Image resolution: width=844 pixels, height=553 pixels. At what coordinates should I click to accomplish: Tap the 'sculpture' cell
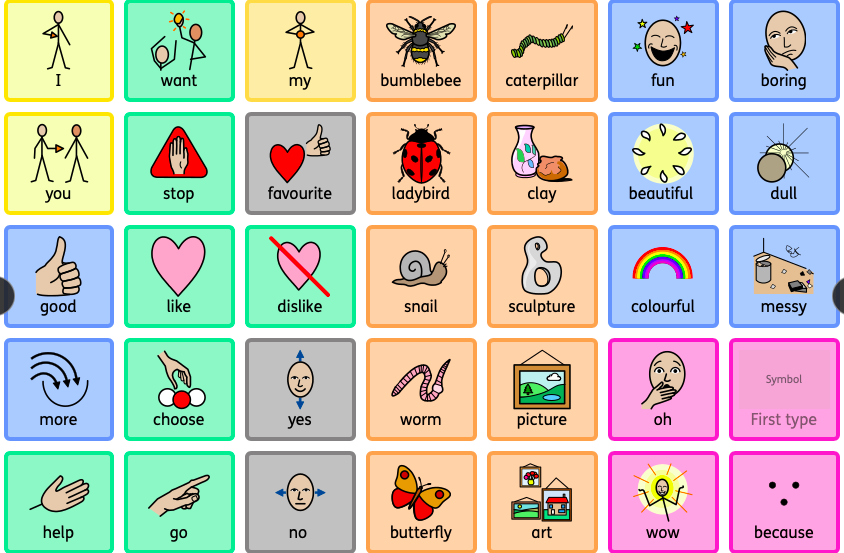541,277
